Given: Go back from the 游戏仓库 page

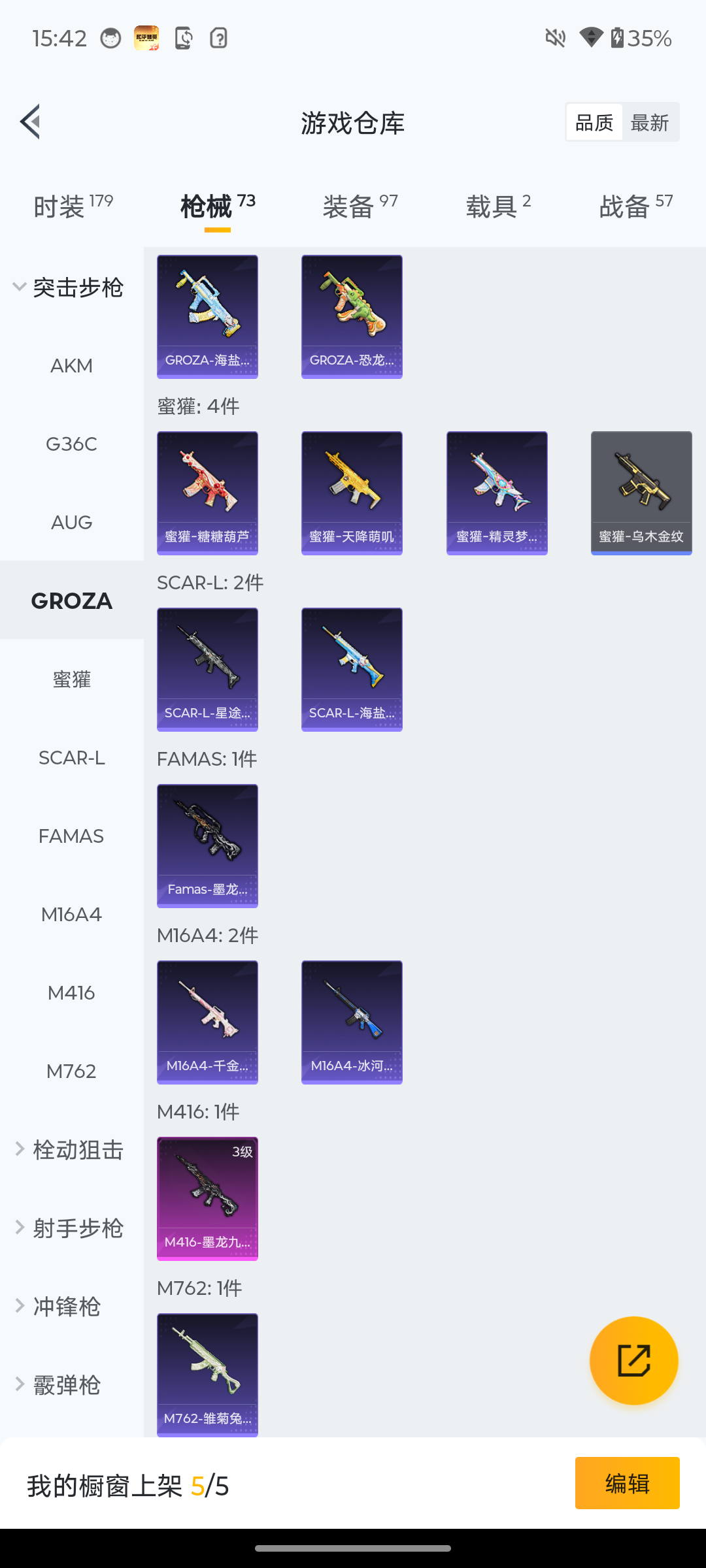Looking at the screenshot, I should (31, 122).
